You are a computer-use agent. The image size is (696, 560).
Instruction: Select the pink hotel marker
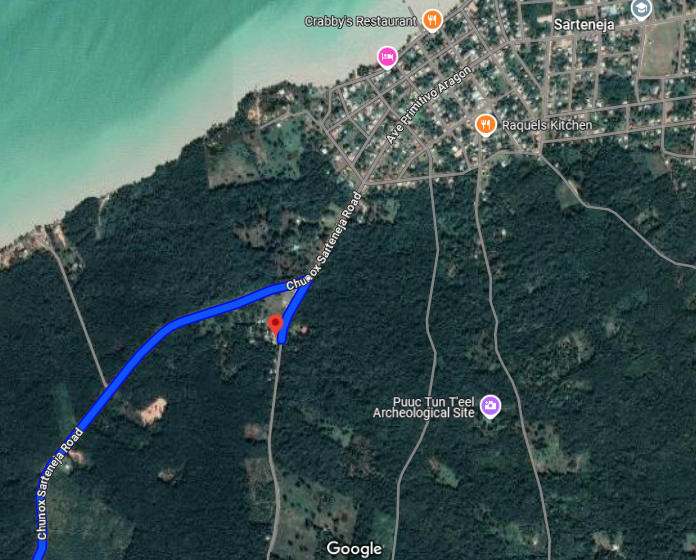[387, 57]
